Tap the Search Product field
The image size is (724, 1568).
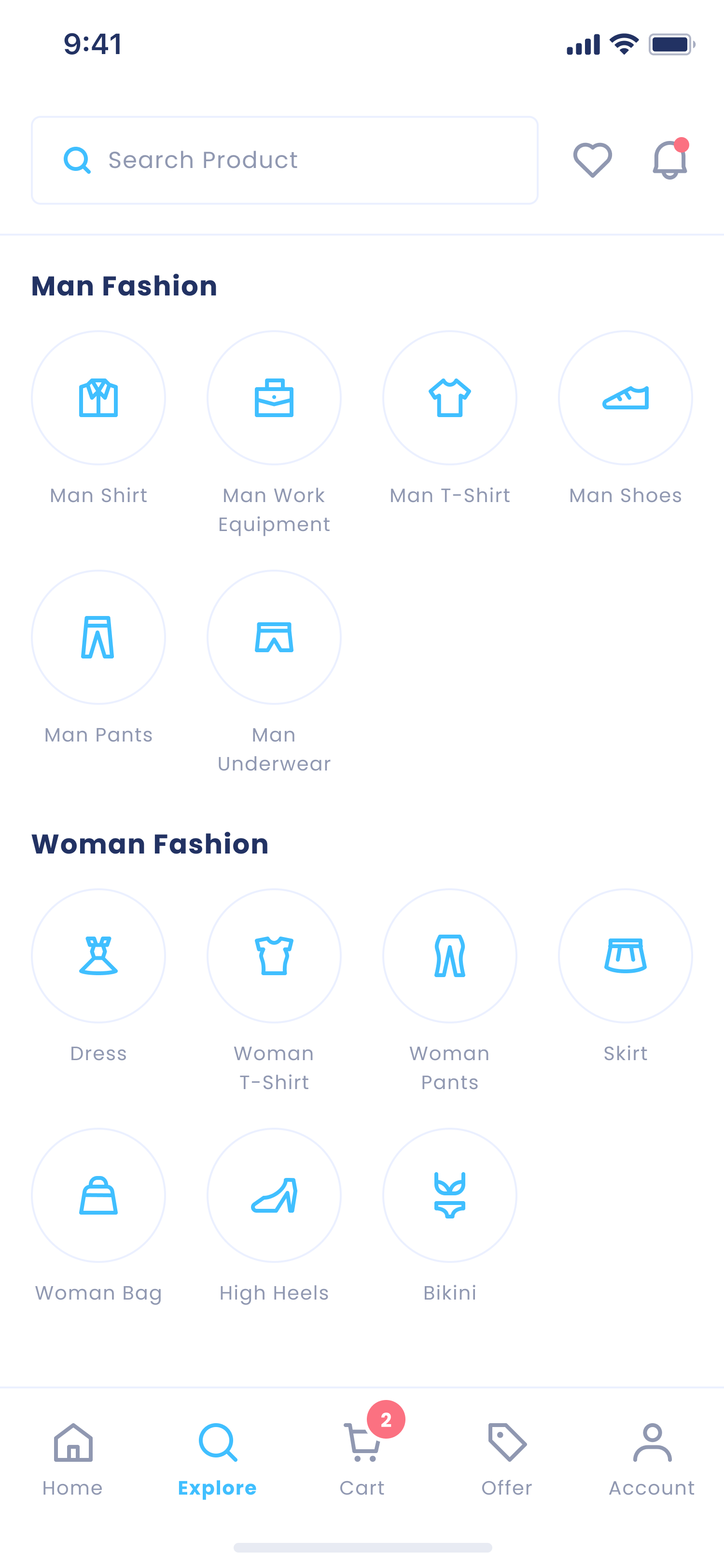click(x=284, y=160)
